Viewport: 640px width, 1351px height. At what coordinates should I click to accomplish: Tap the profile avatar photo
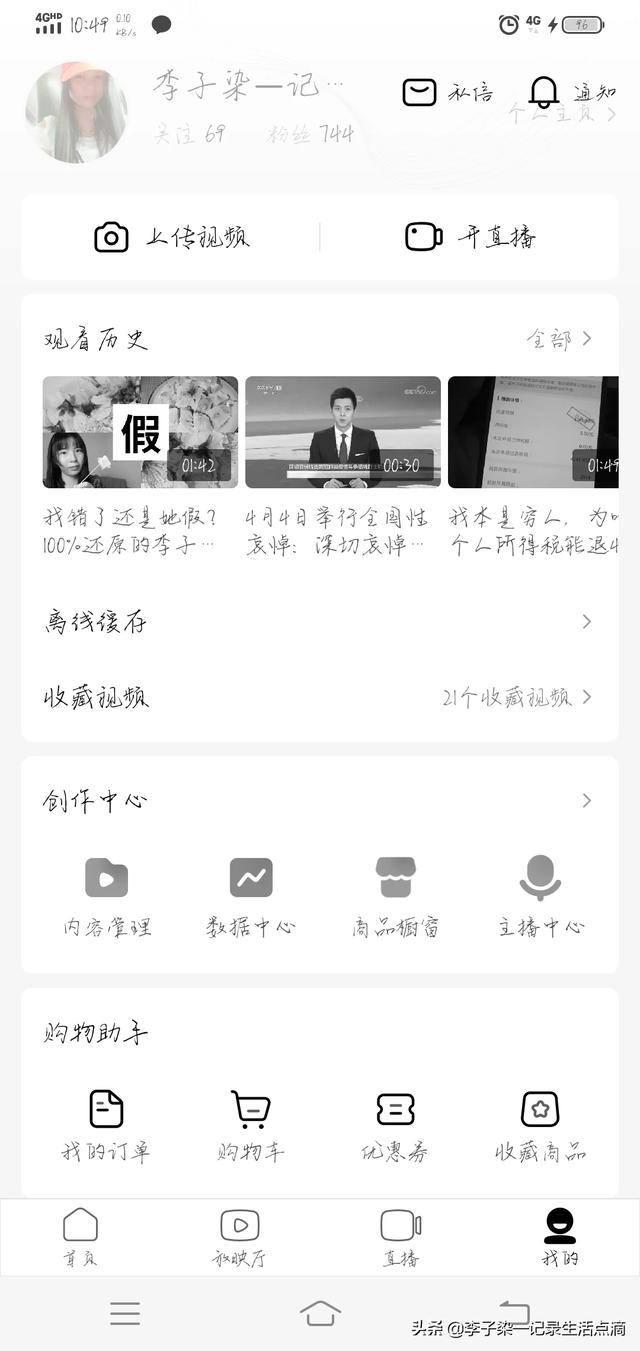pos(76,112)
